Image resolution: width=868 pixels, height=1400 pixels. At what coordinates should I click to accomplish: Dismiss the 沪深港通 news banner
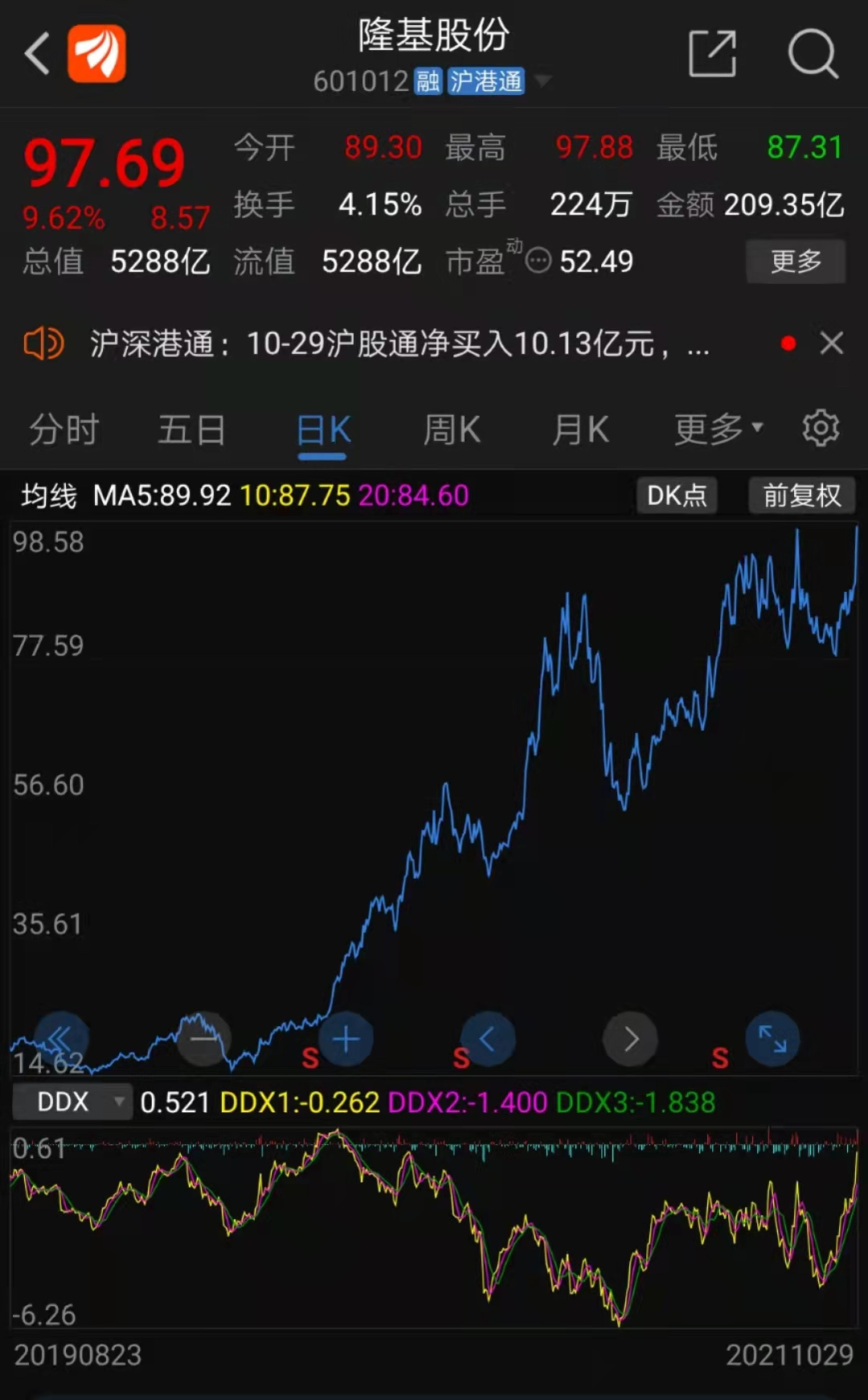(832, 343)
